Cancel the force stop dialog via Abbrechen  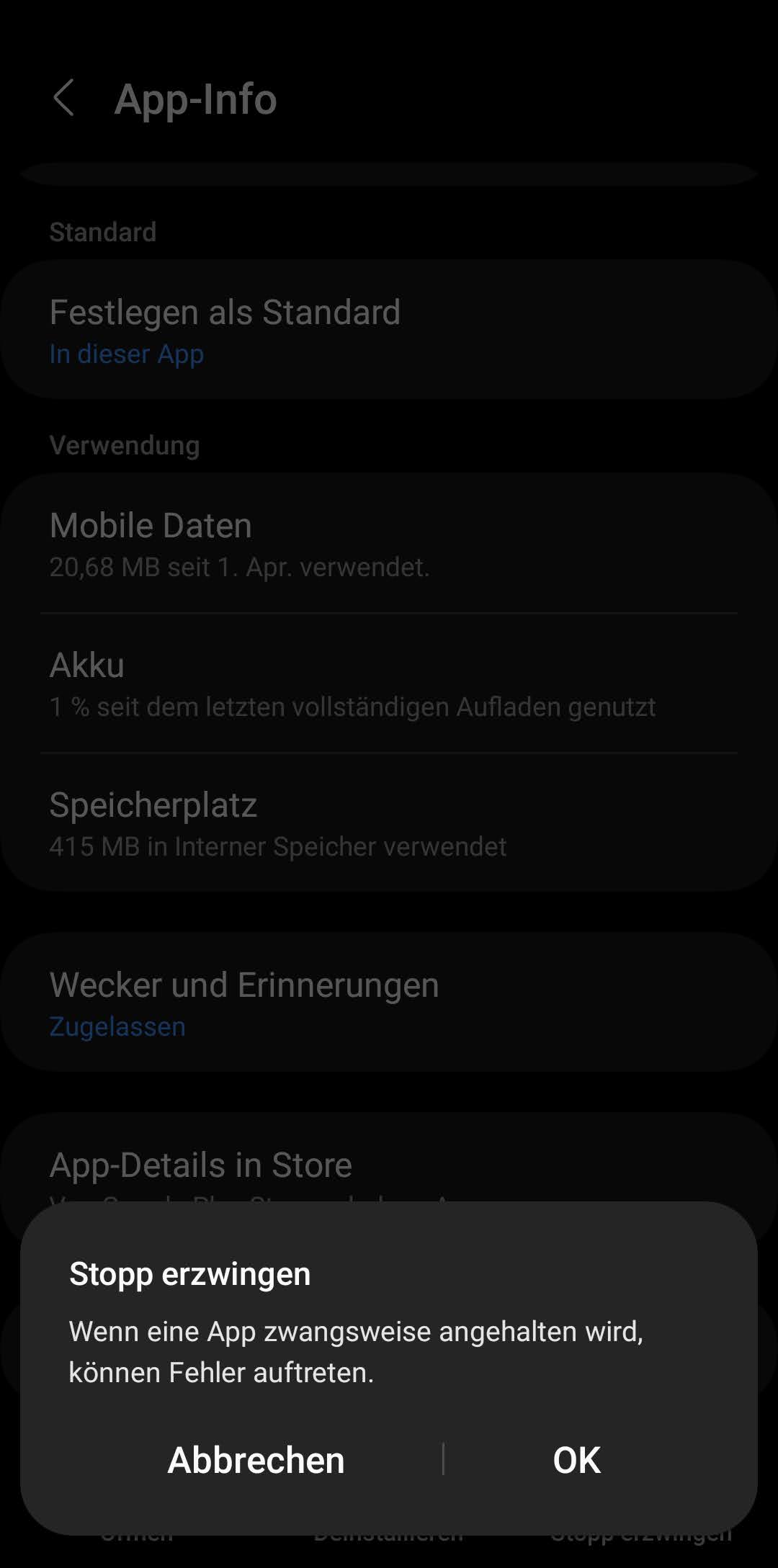256,1460
